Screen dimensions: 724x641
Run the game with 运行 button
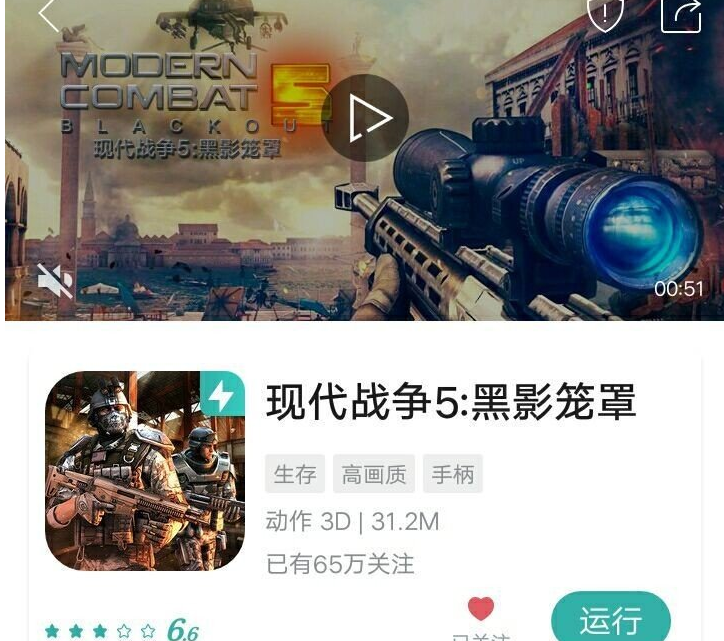click(x=610, y=620)
